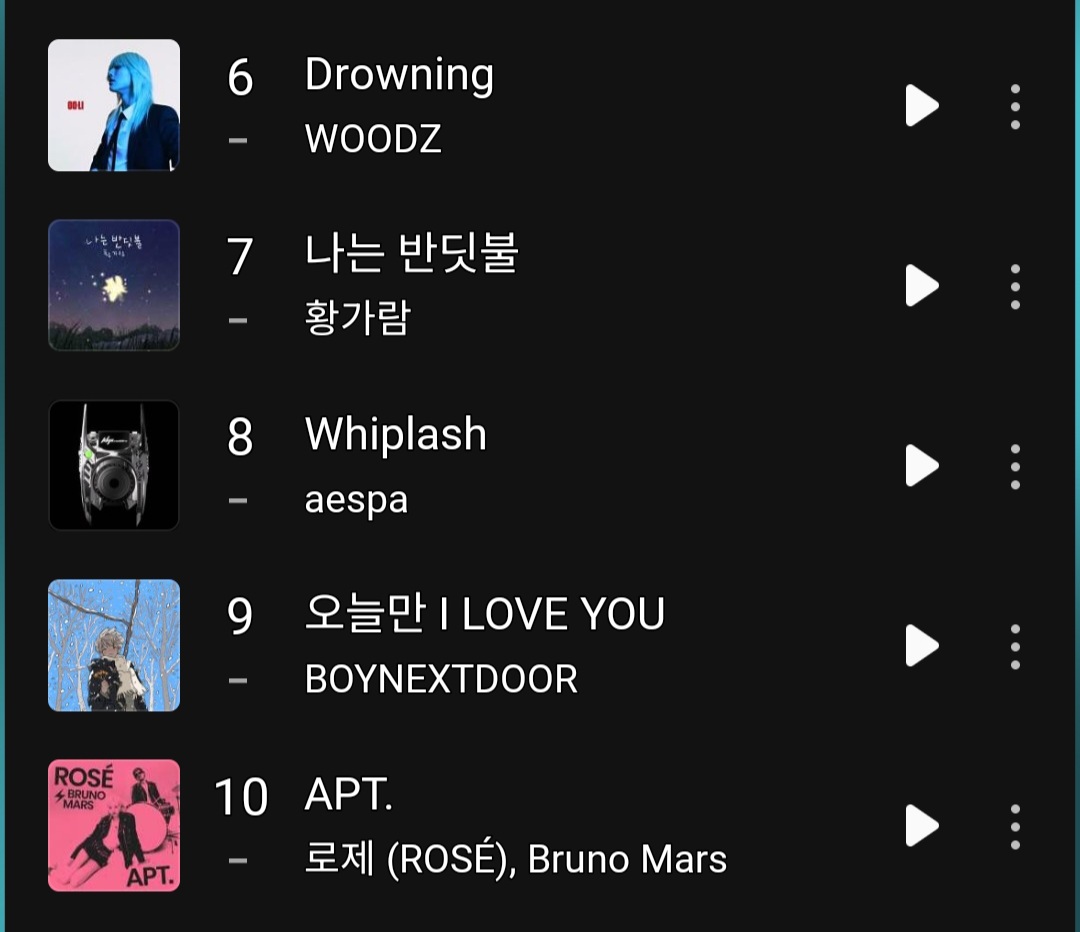Play 오늘만 I LOVE YOU by BOYNEXTDOOR
This screenshot has width=1080, height=932.
[x=921, y=645]
